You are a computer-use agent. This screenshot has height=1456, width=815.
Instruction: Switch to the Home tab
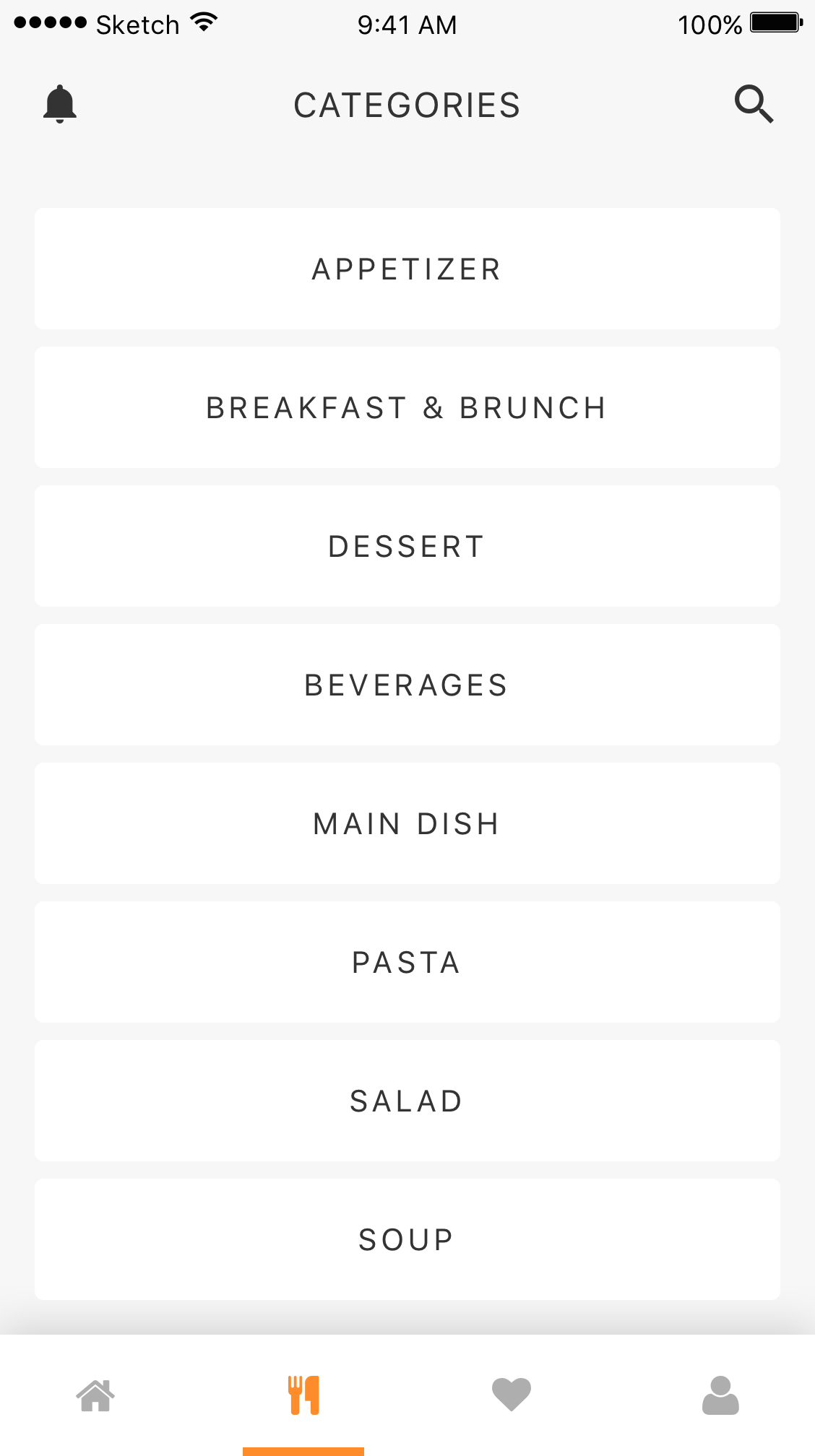click(x=96, y=1395)
